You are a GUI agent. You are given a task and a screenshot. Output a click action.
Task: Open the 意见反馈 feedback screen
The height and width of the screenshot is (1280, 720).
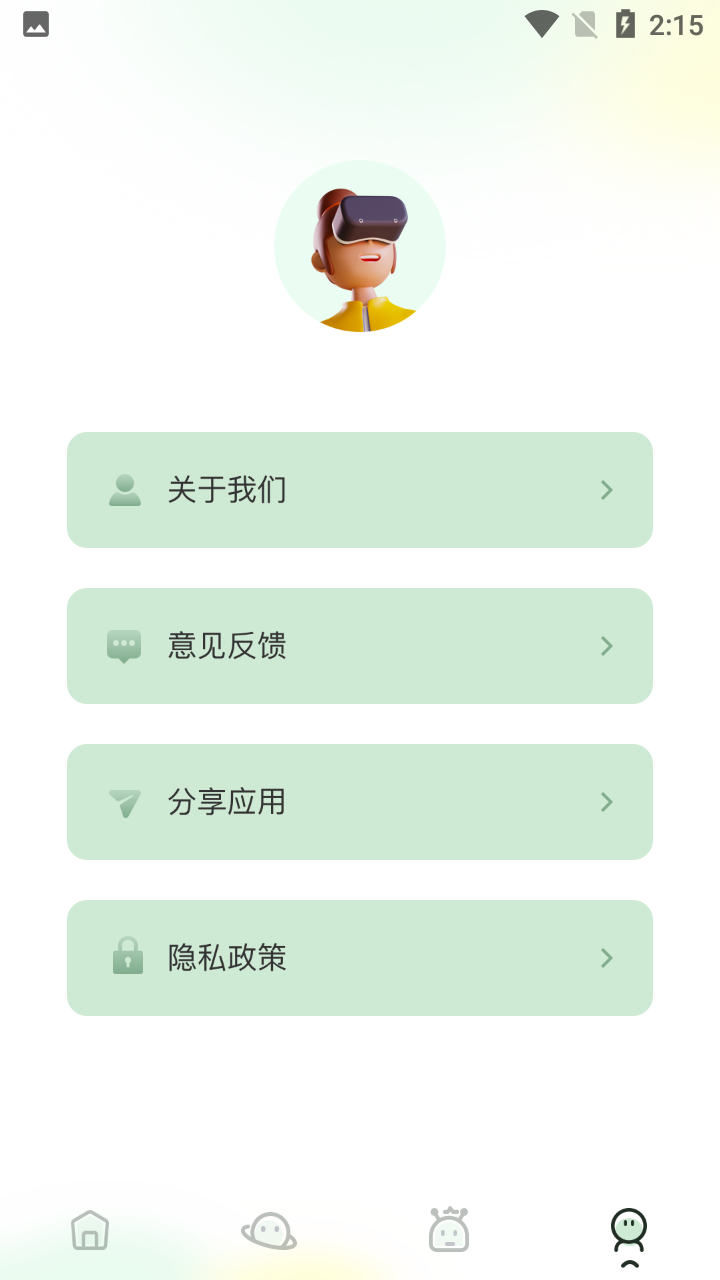[360, 646]
